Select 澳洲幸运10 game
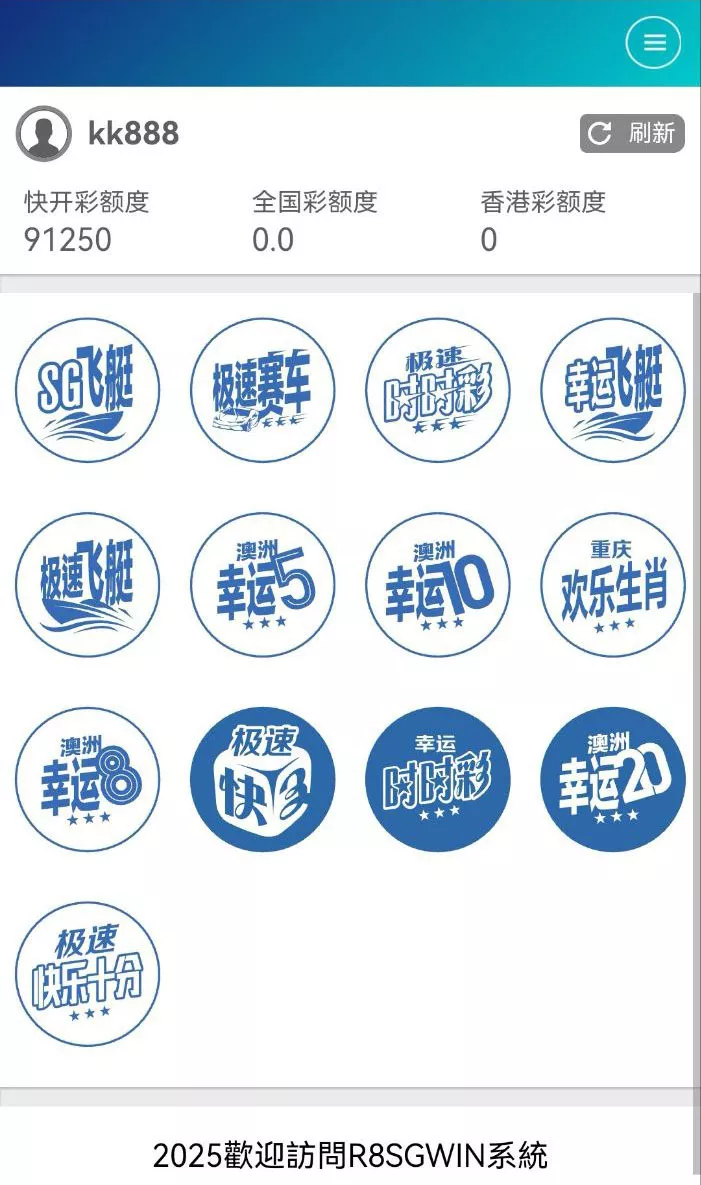Screen dimensions: 701x1185 438,585
